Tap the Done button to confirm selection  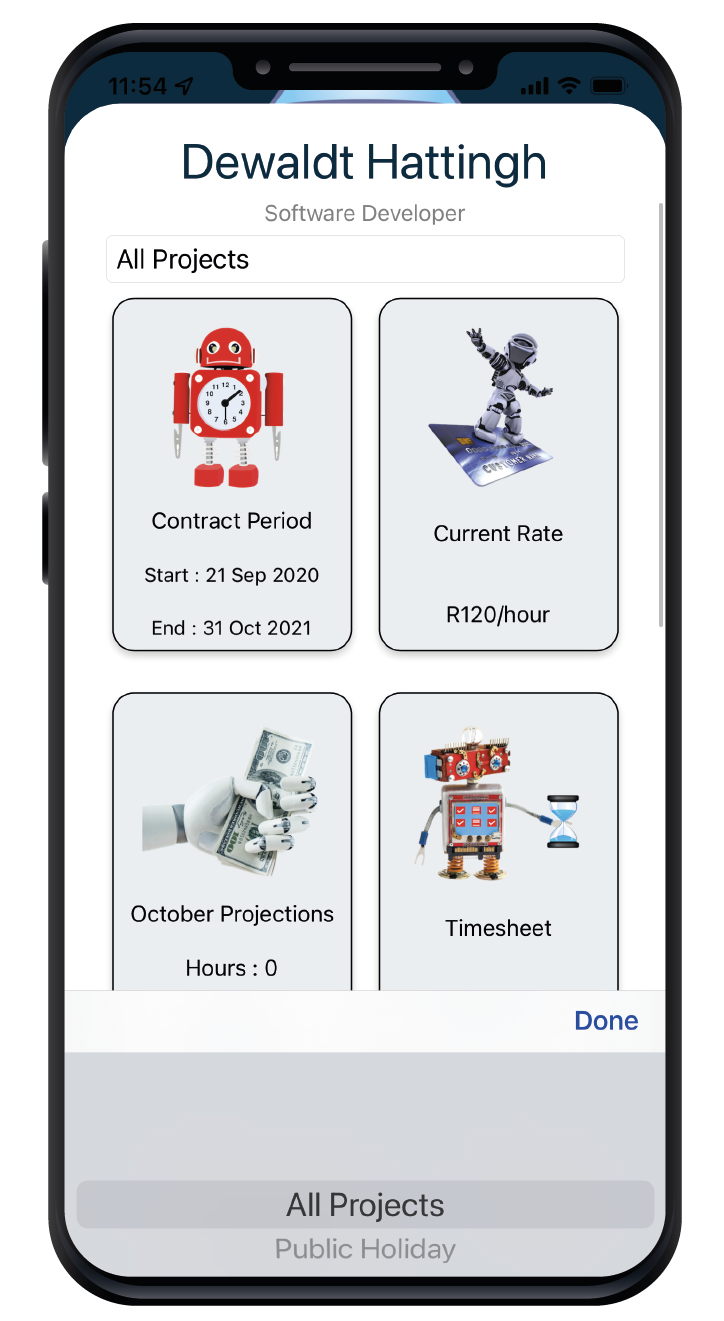[605, 1021]
